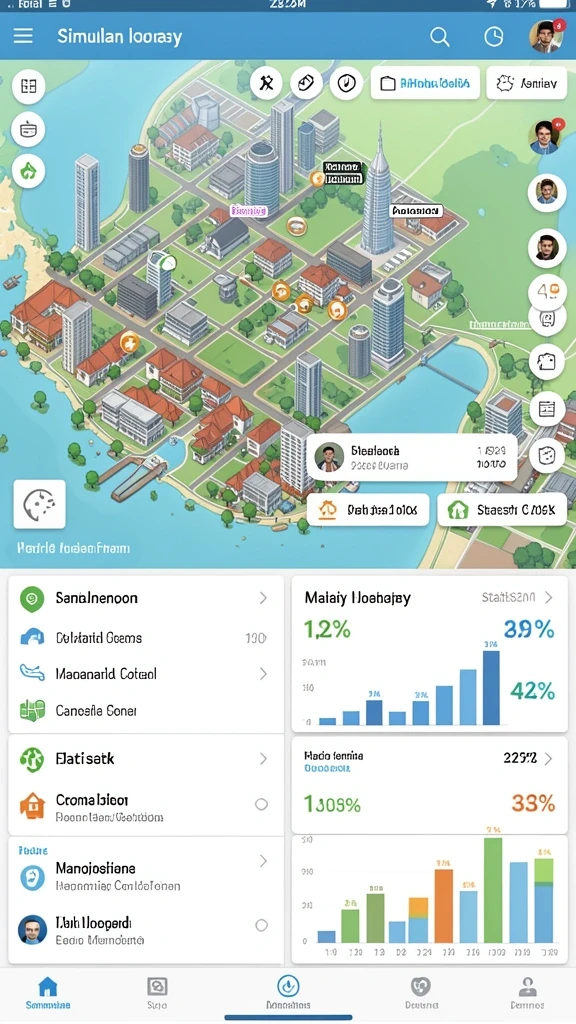Tap the round clock button above the map
The height and width of the screenshot is (1024, 576).
click(346, 83)
